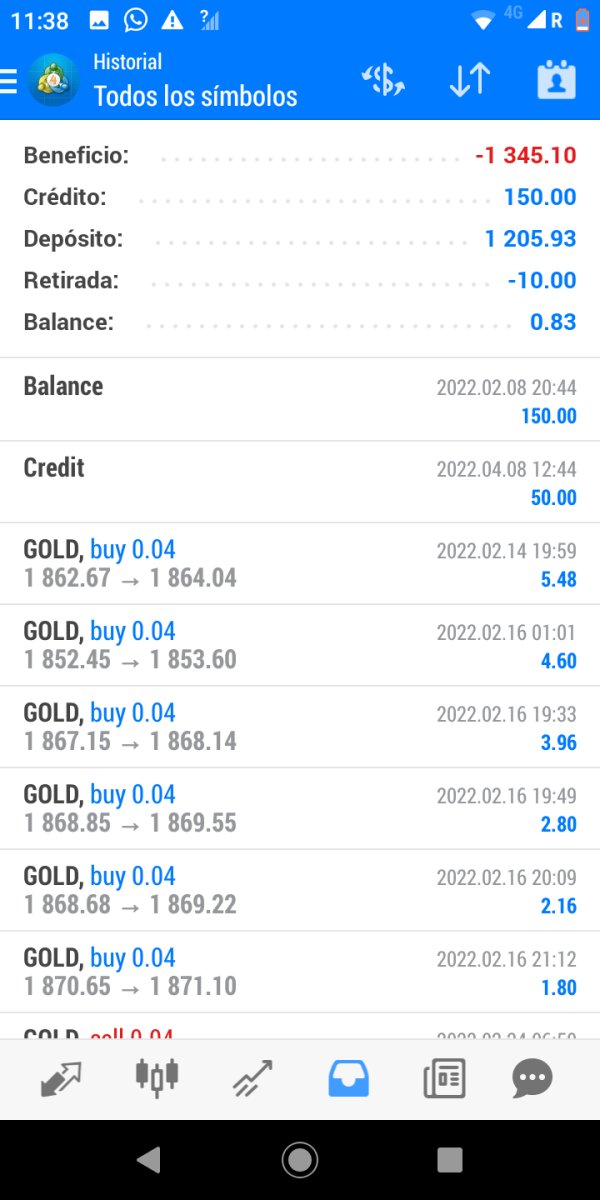Open the GOLD trade with profit 2.80
600x1200 pixels.
[300, 810]
